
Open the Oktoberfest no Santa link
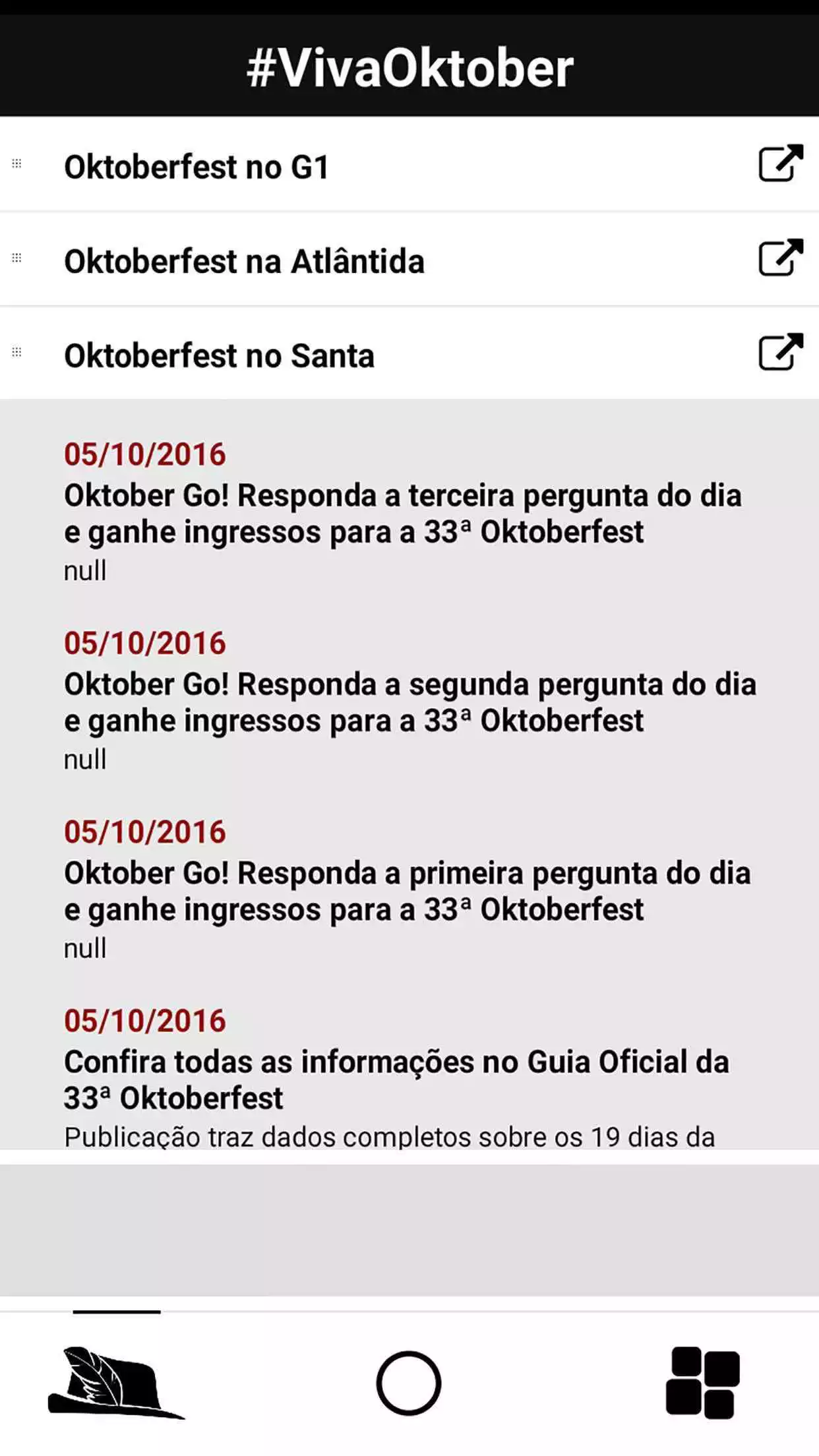[x=409, y=355]
